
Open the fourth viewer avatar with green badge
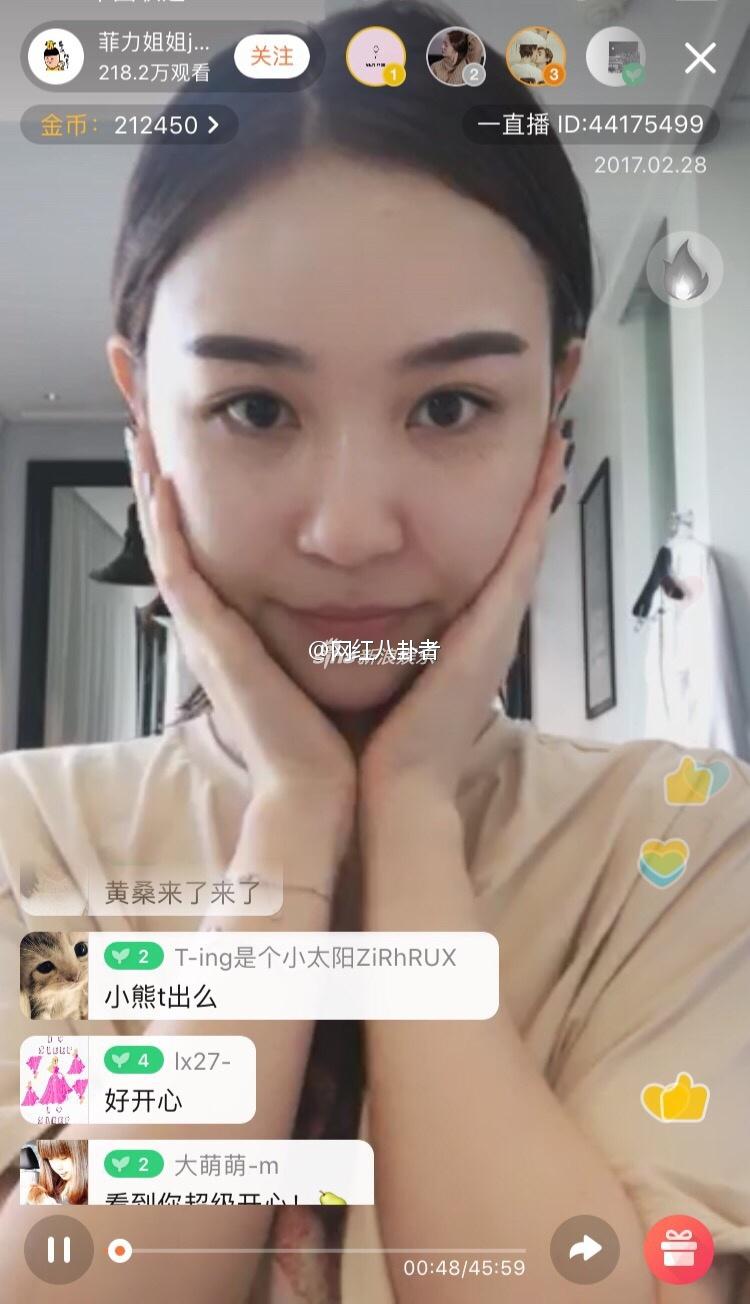(616, 57)
